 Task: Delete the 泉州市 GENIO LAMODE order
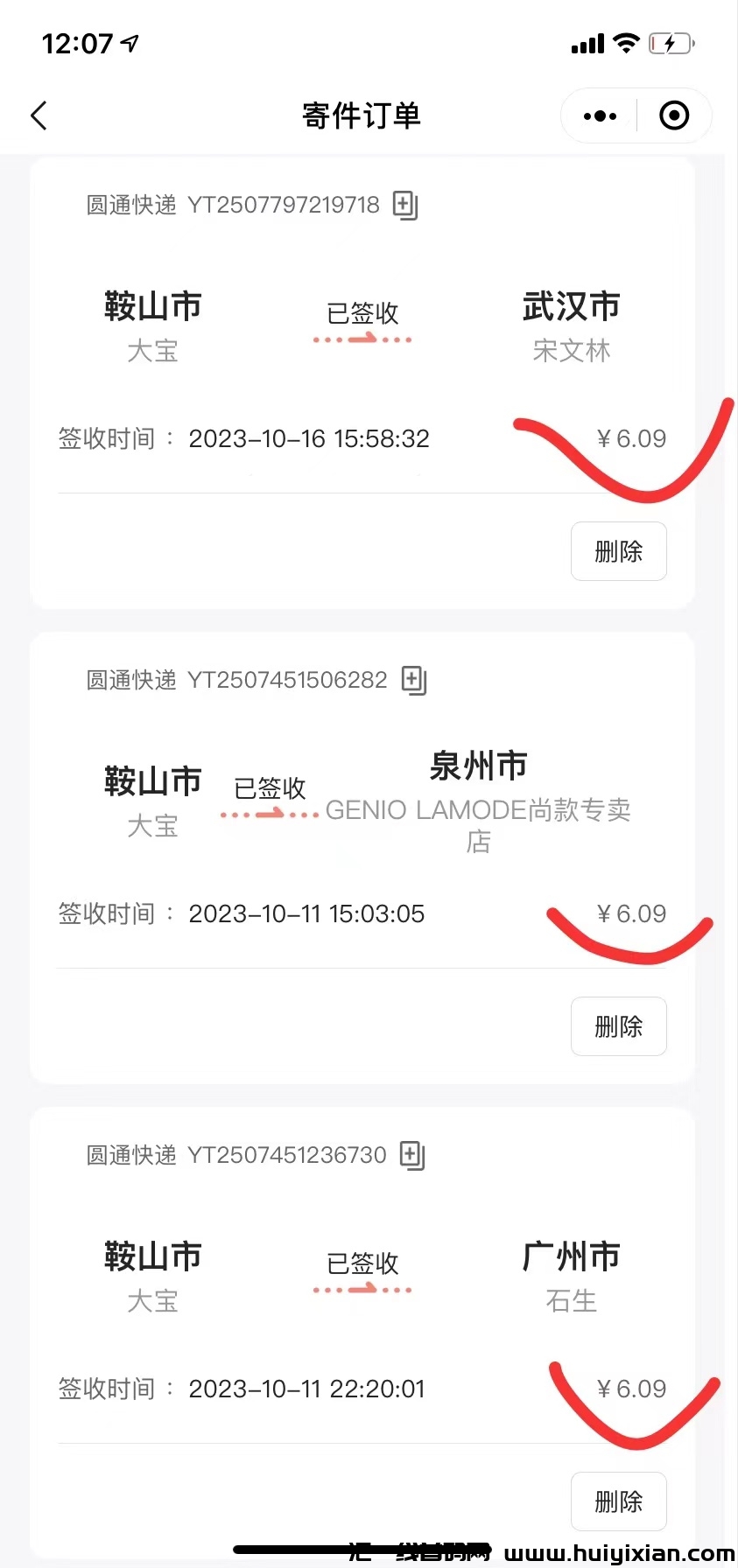coord(618,1026)
